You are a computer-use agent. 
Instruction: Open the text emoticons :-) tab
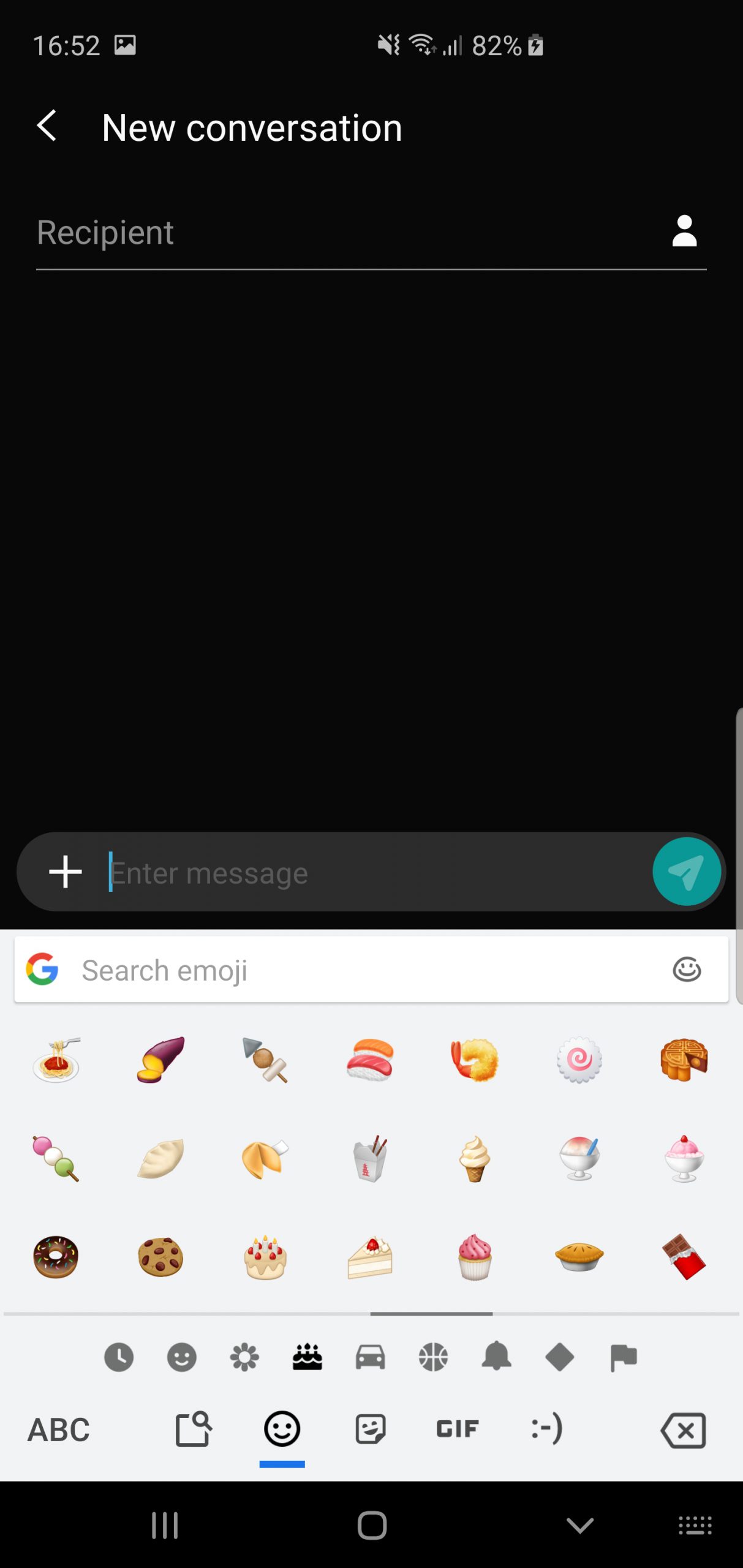pyautogui.click(x=546, y=1428)
